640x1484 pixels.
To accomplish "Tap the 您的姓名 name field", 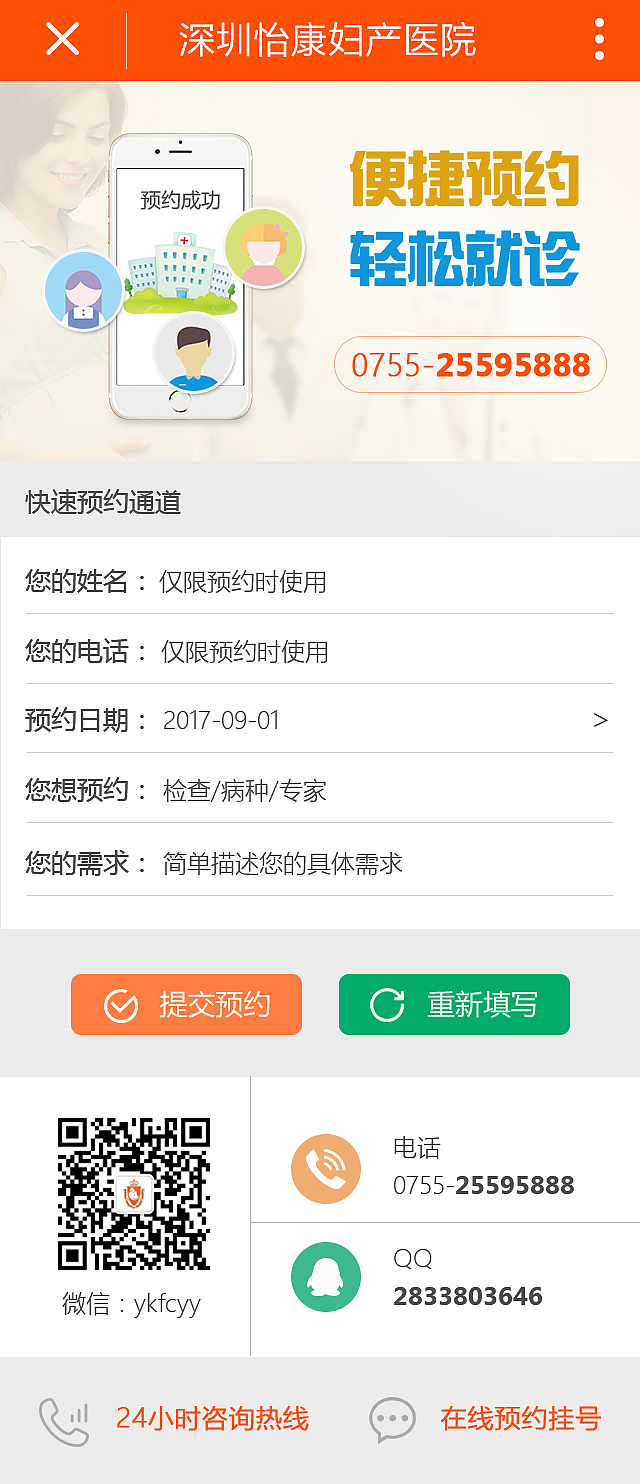I will (380, 582).
